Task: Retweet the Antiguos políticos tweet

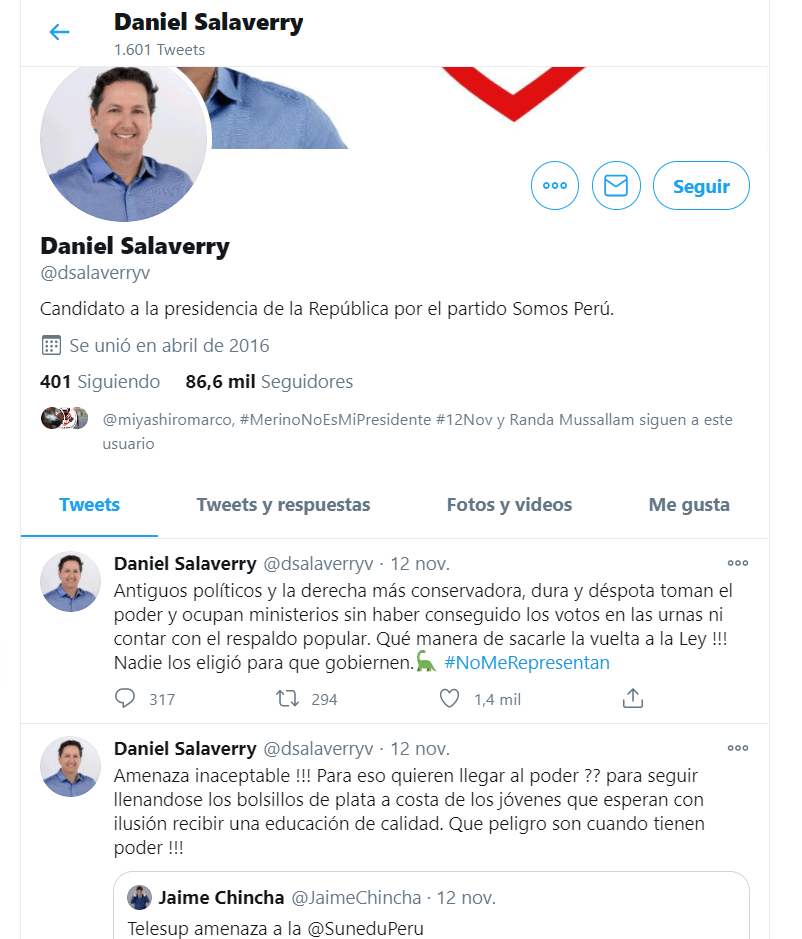Action: tap(287, 698)
